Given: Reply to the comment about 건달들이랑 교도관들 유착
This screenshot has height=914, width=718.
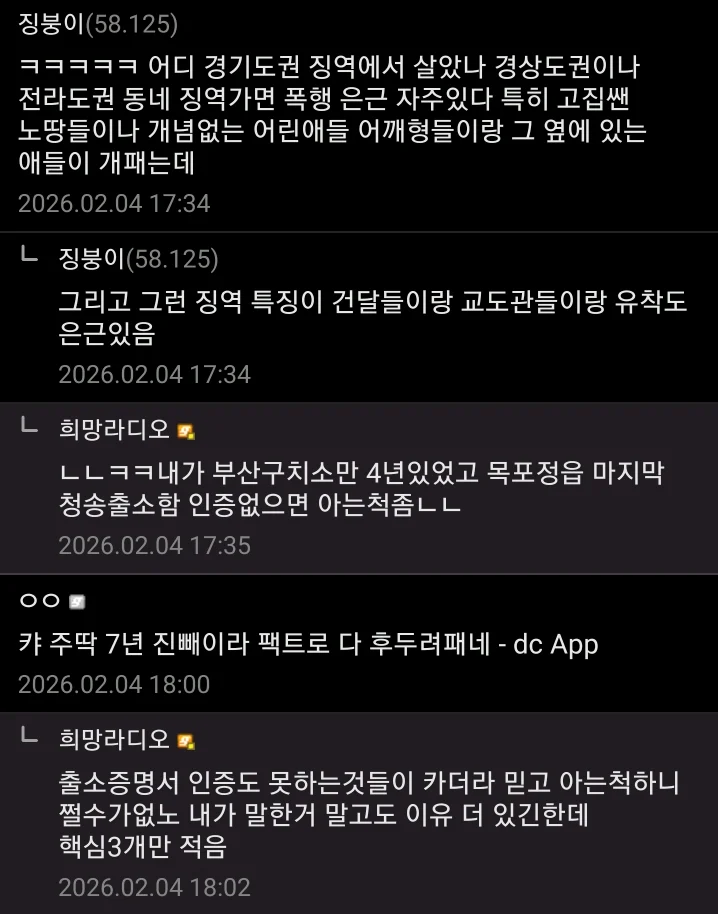Looking at the screenshot, I should coord(372,316).
